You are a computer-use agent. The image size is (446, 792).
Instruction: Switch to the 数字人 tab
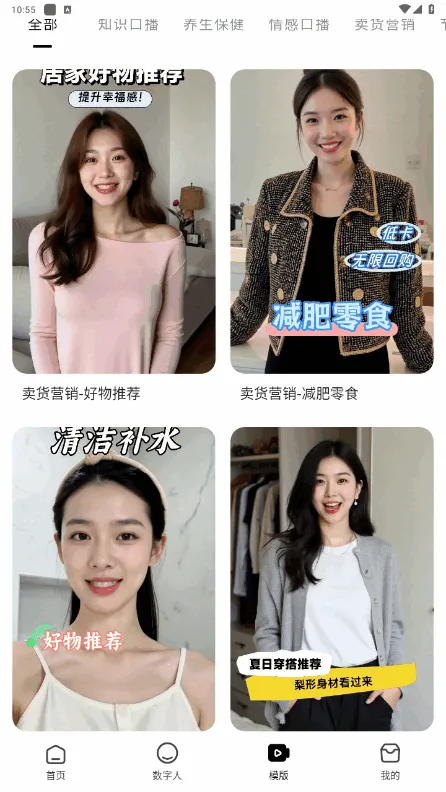(167, 762)
